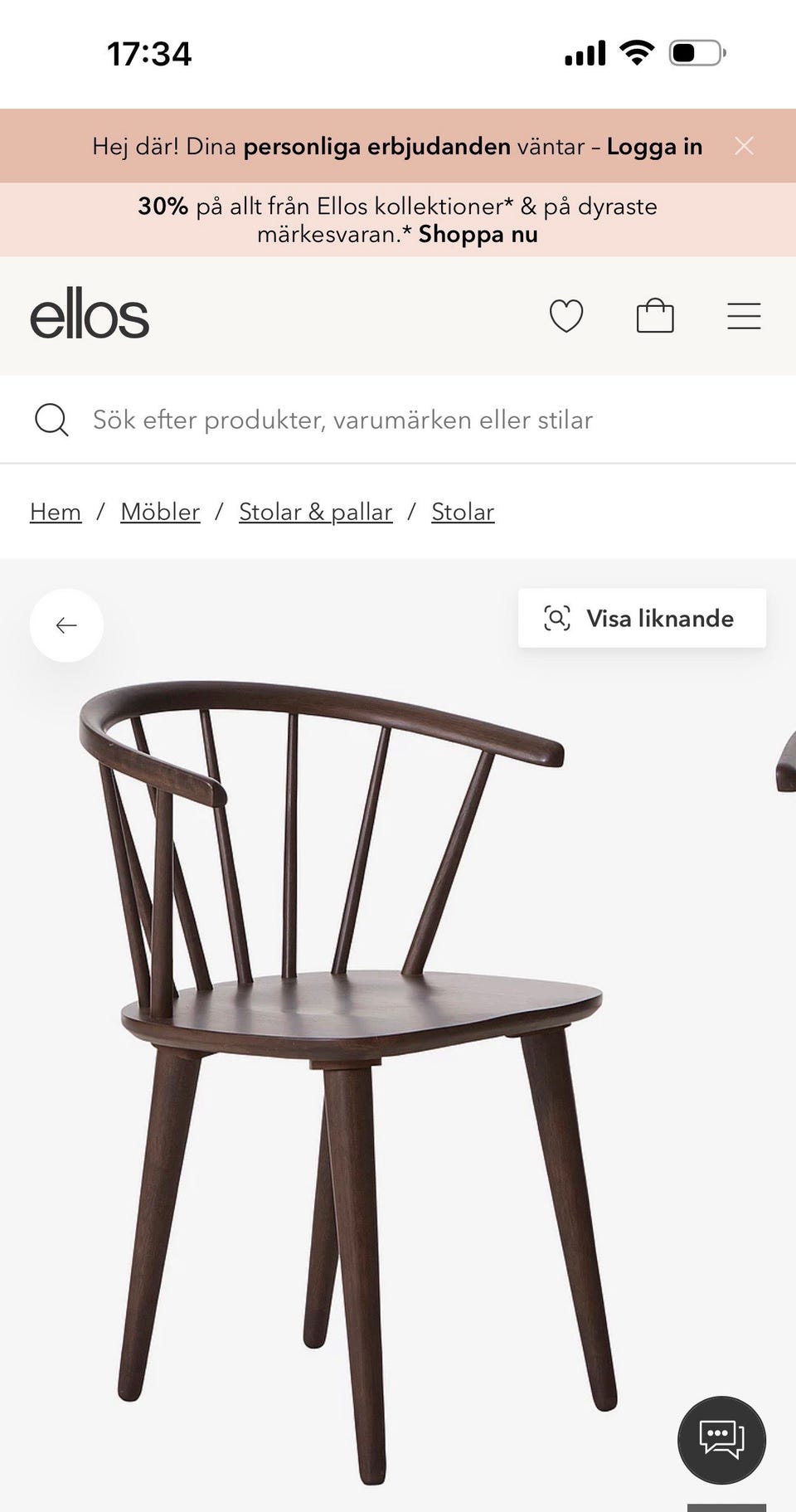
Task: Tap the back arrow on the product image
Action: coord(66,625)
